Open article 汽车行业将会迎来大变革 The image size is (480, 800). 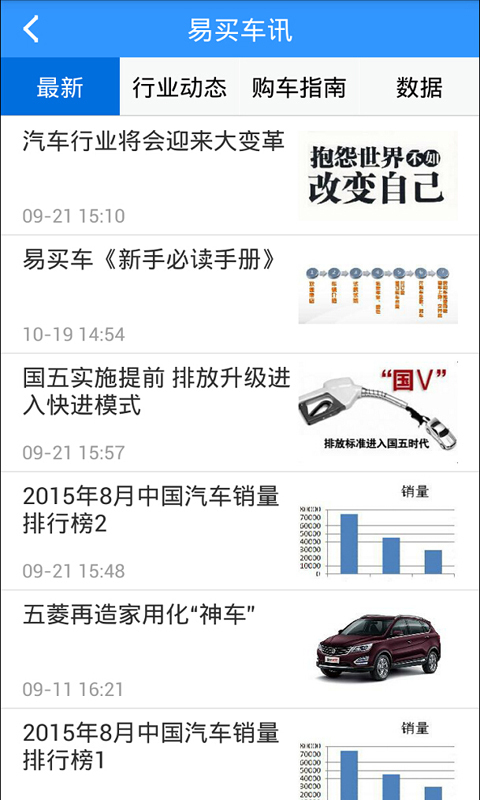tap(240, 176)
